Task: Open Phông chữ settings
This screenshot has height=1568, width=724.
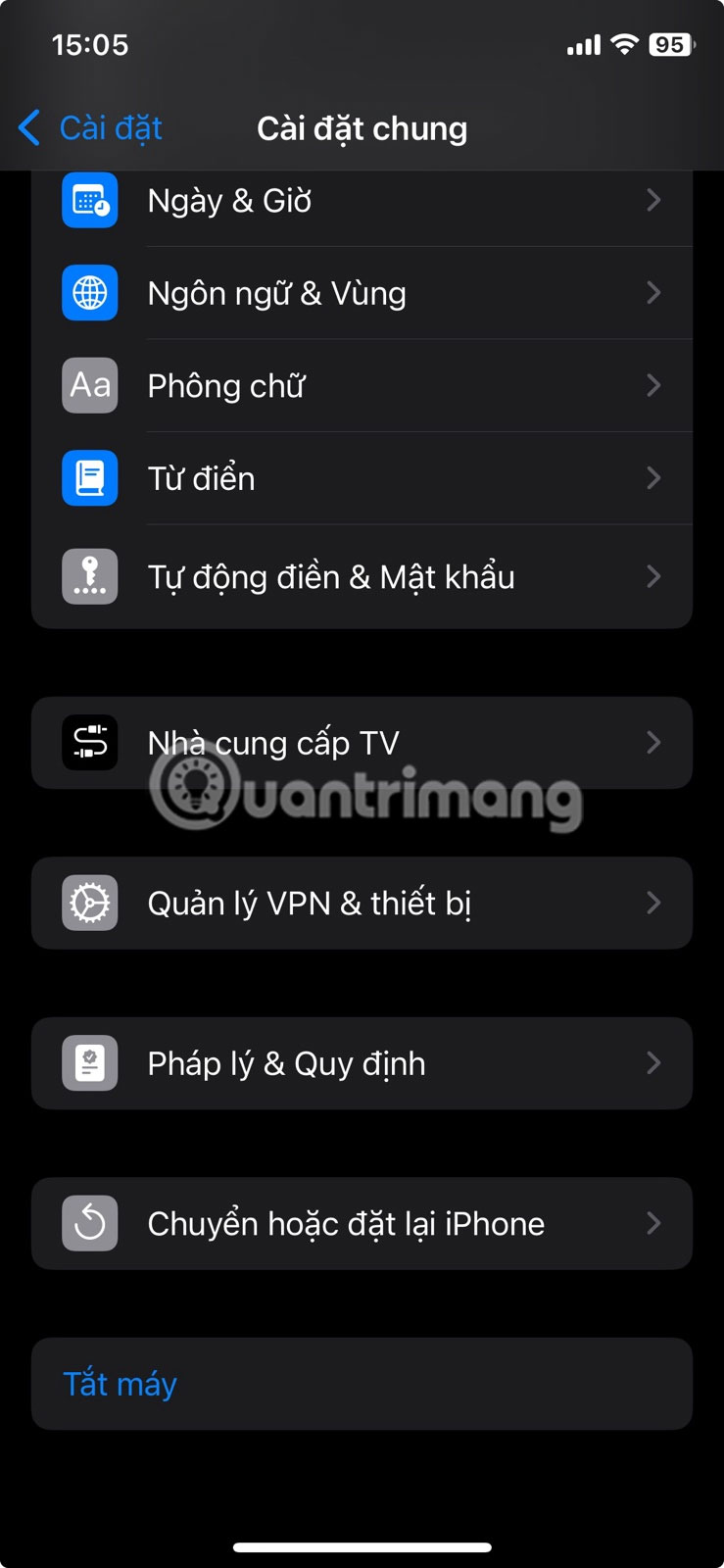Action: (x=362, y=385)
